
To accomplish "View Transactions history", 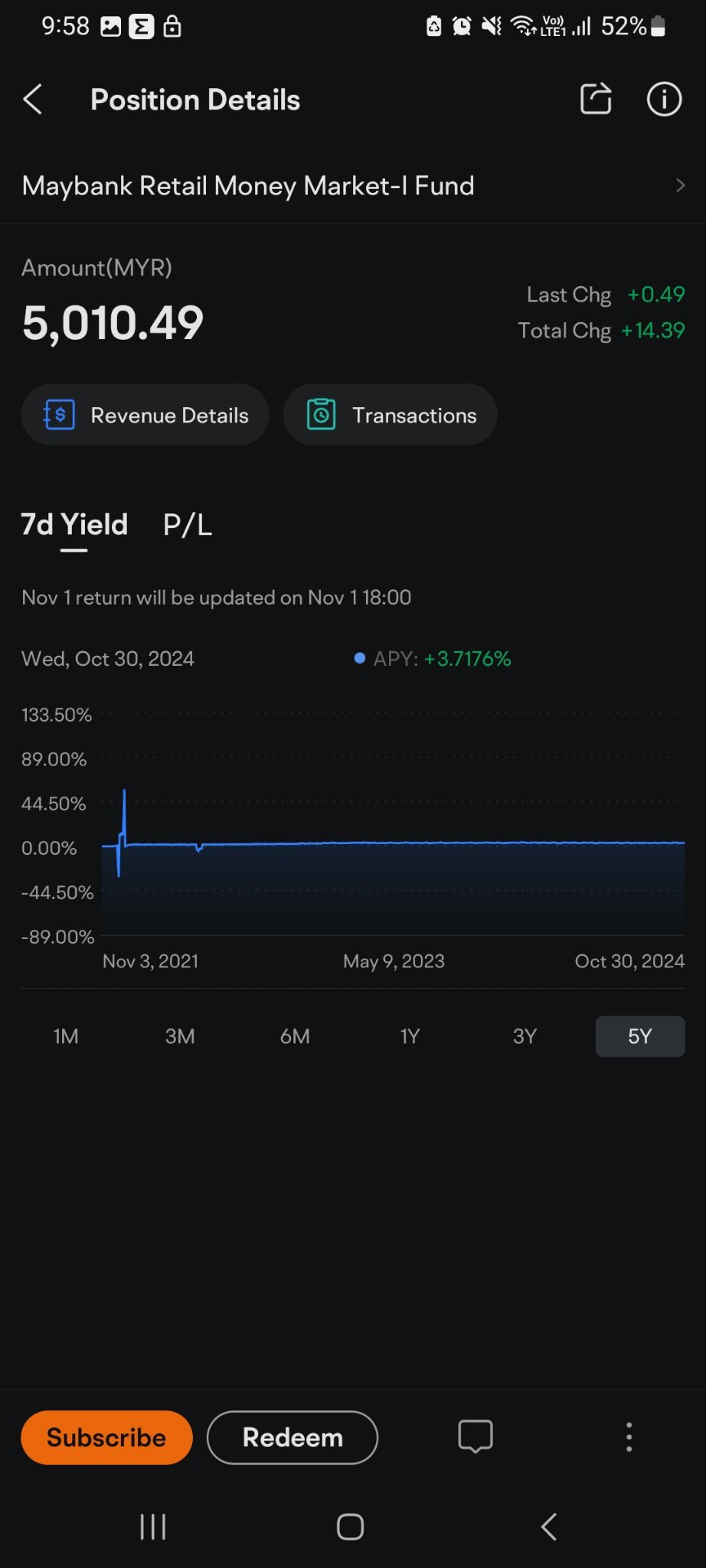I will tap(391, 415).
